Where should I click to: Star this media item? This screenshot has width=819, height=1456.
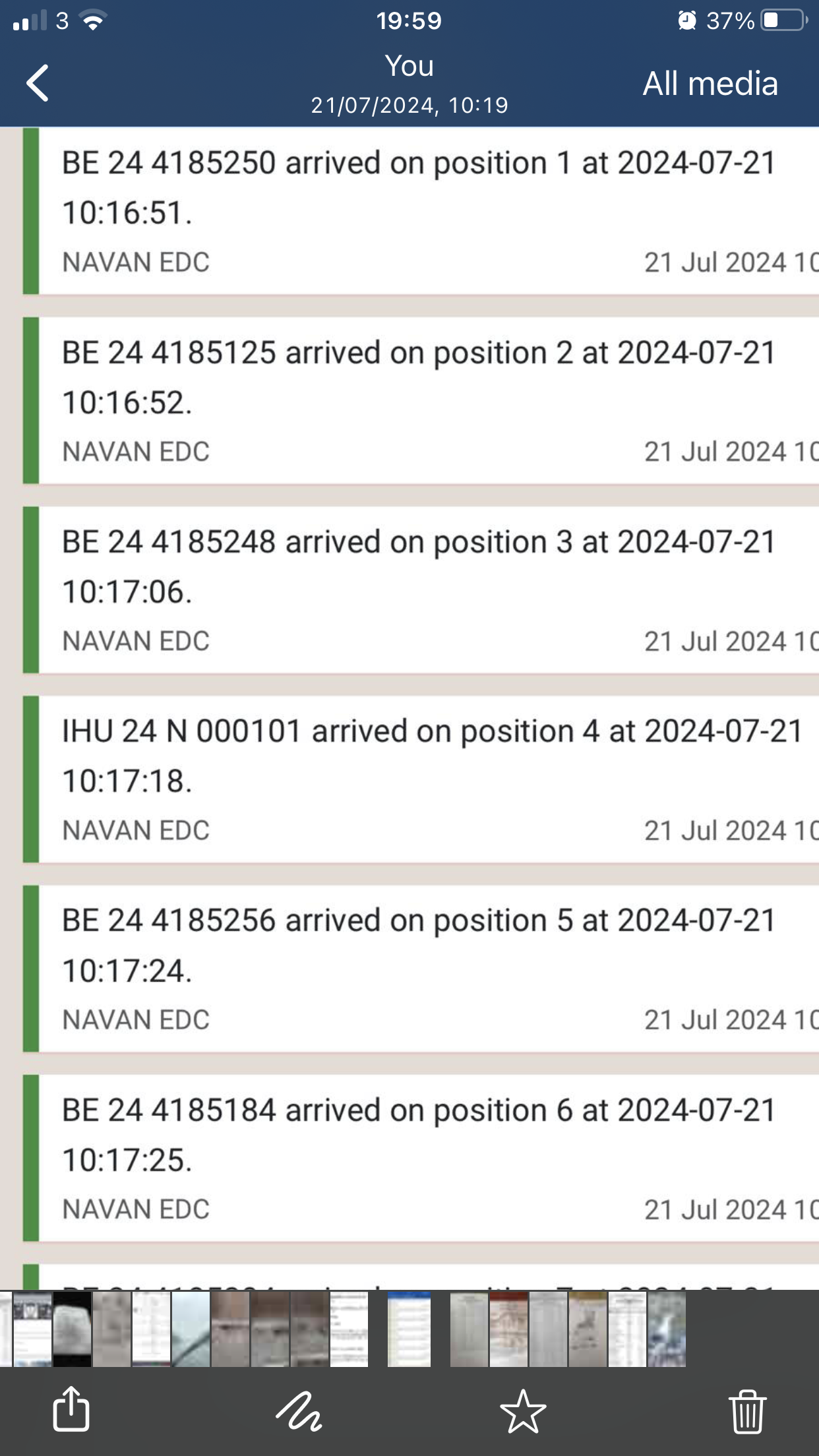point(523,1412)
